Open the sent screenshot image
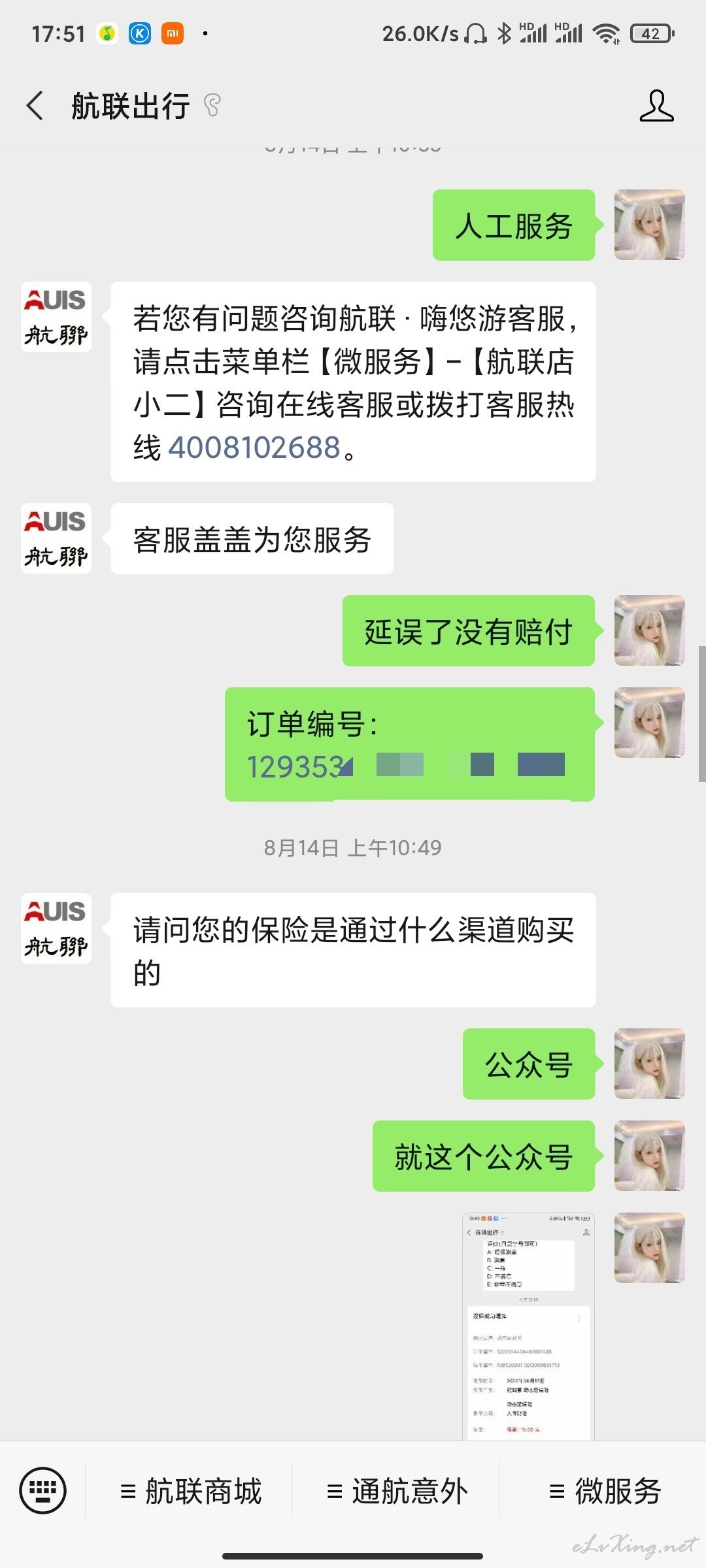 pyautogui.click(x=528, y=1326)
